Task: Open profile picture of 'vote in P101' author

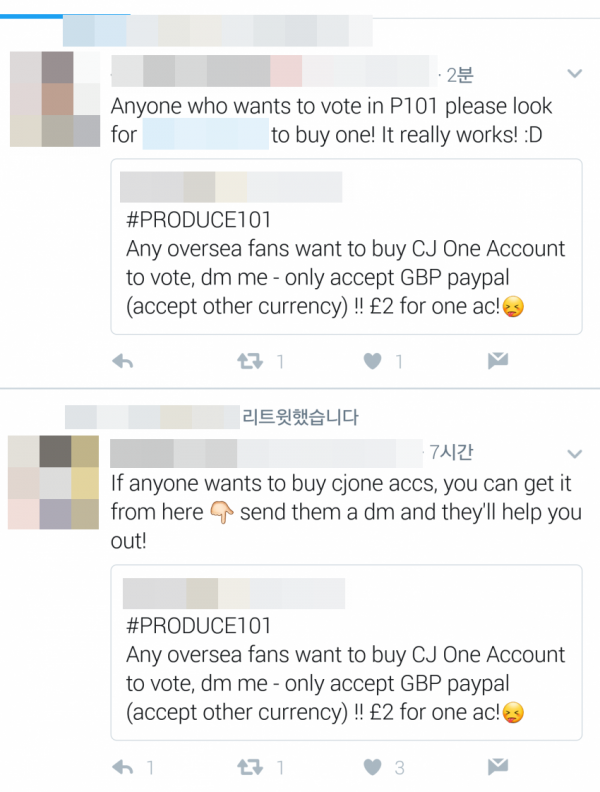Action: coord(55,100)
